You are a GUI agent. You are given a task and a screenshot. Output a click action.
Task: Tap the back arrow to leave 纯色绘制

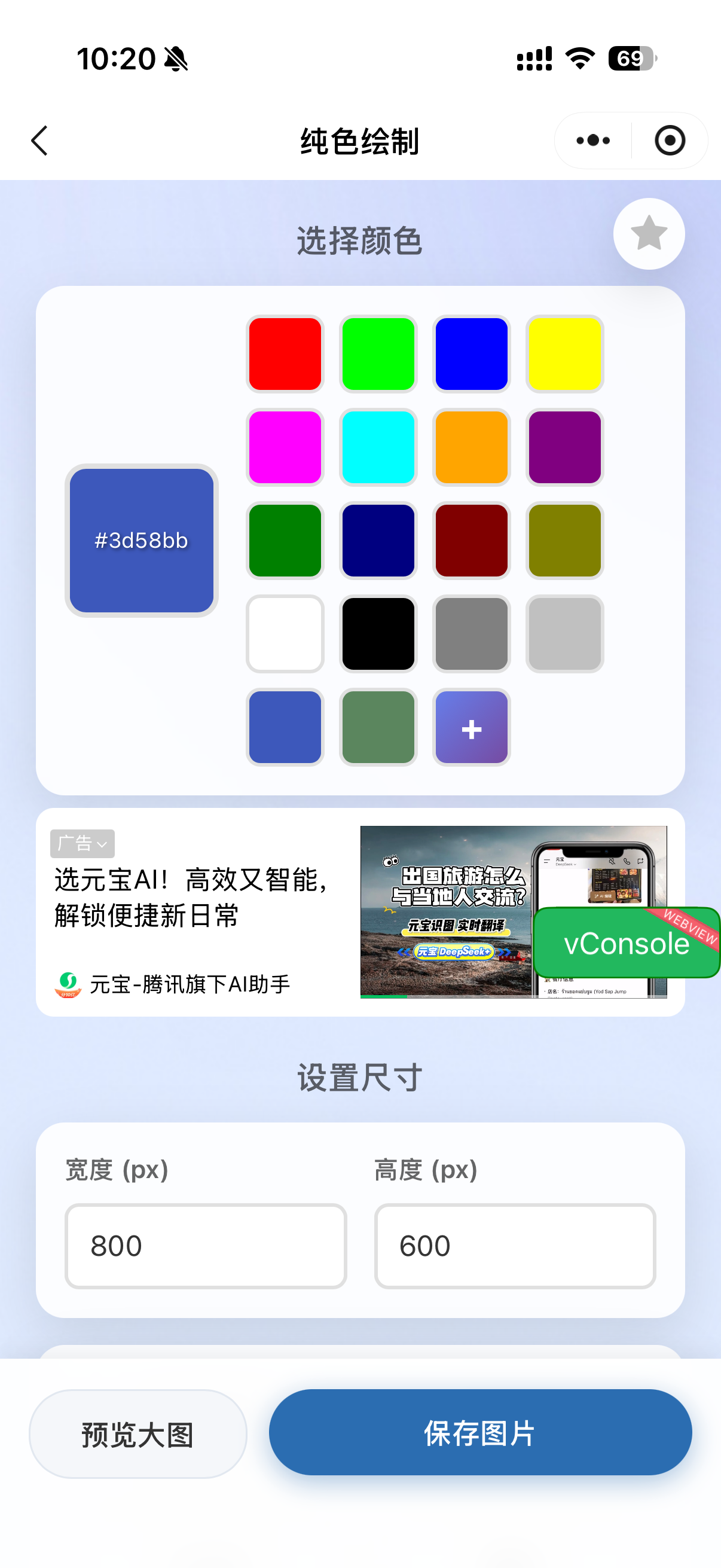[39, 140]
